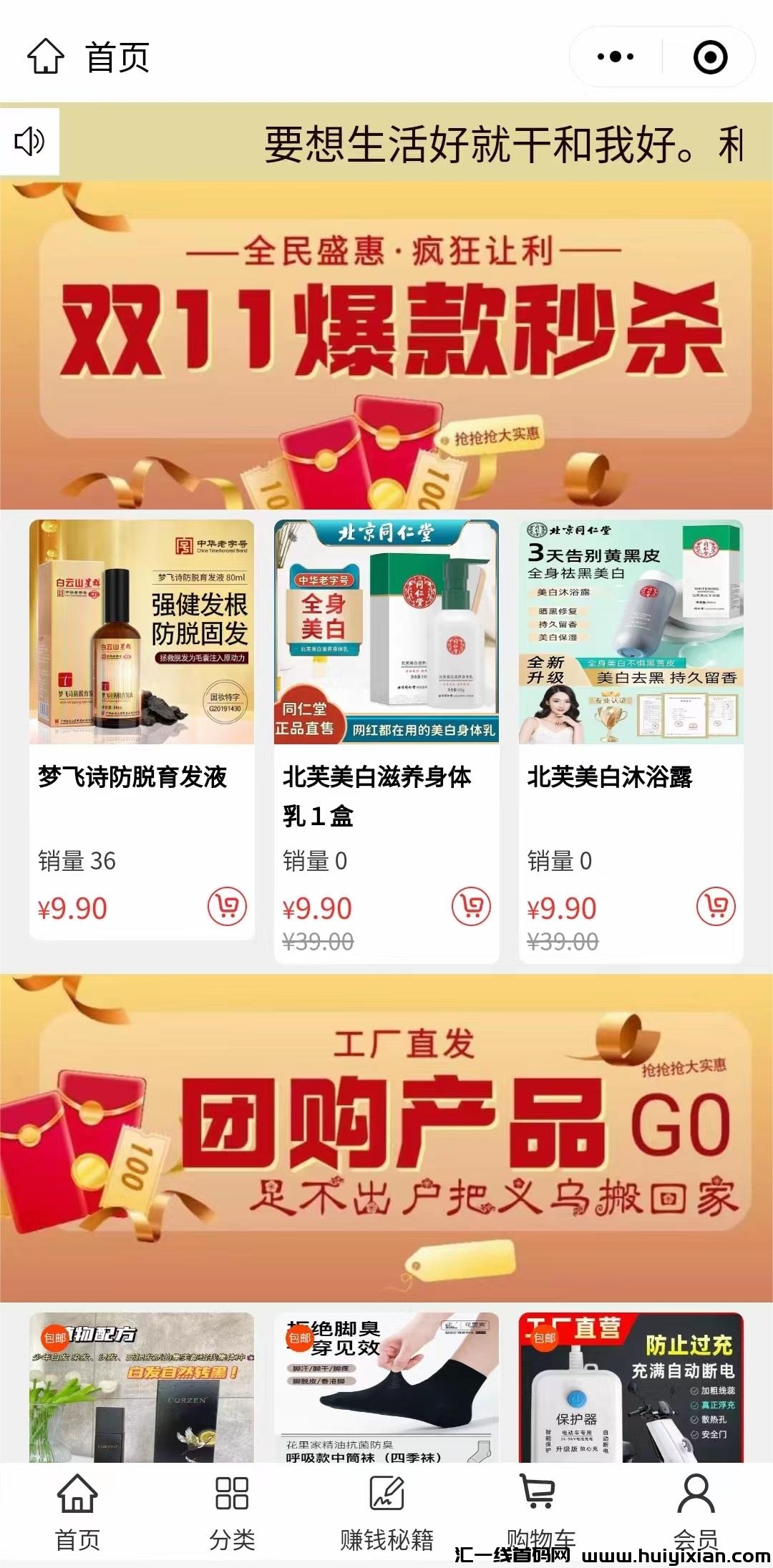View the 防止过充 charger protector product

point(631,1388)
